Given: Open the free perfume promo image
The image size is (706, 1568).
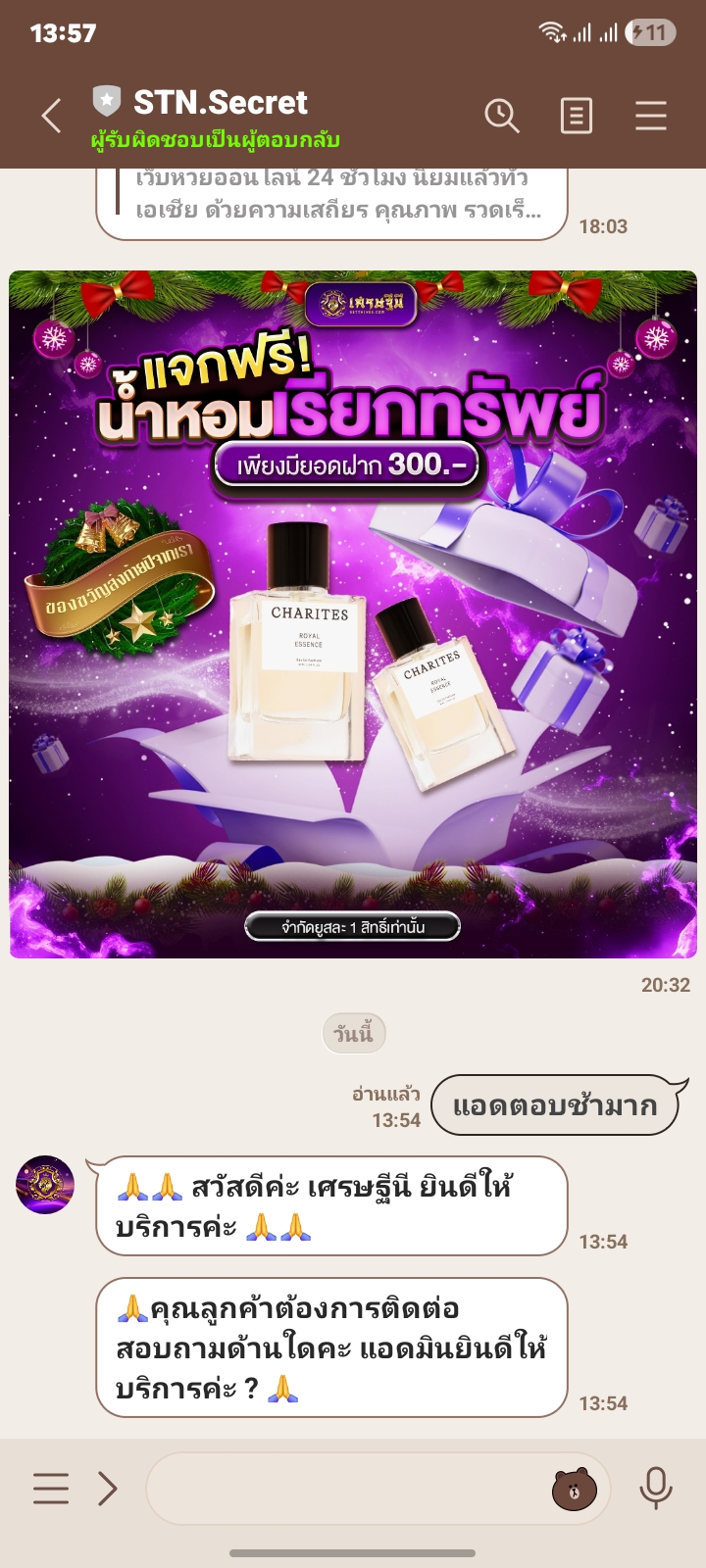Looking at the screenshot, I should [x=353, y=614].
